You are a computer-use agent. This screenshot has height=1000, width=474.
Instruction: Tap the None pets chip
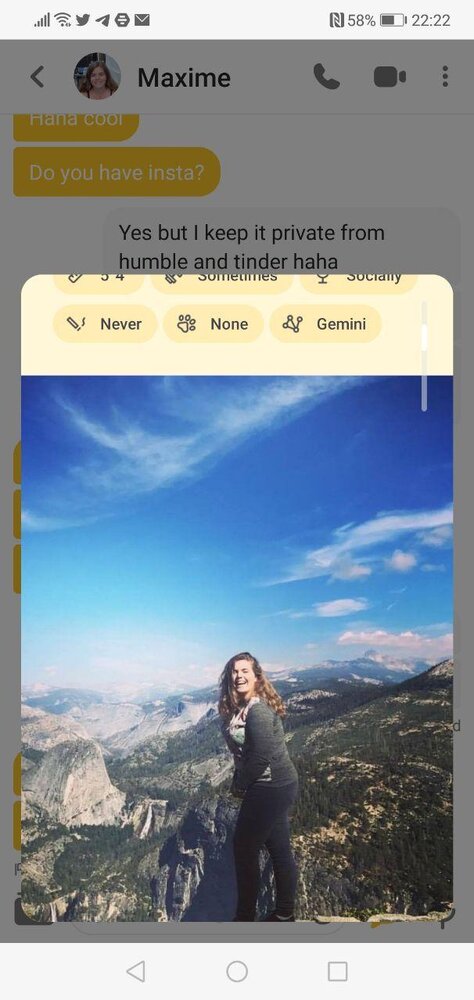click(x=213, y=323)
